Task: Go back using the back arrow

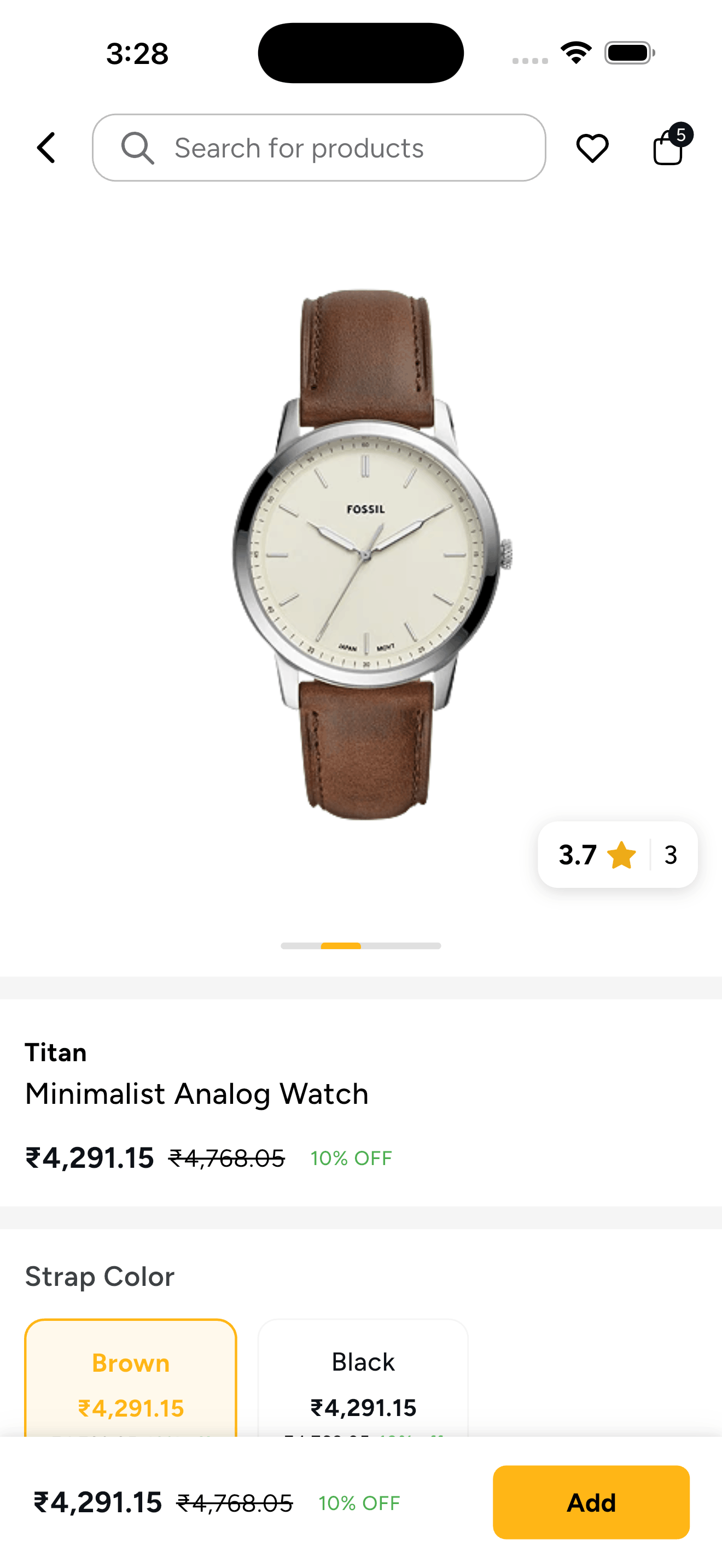Action: [46, 148]
